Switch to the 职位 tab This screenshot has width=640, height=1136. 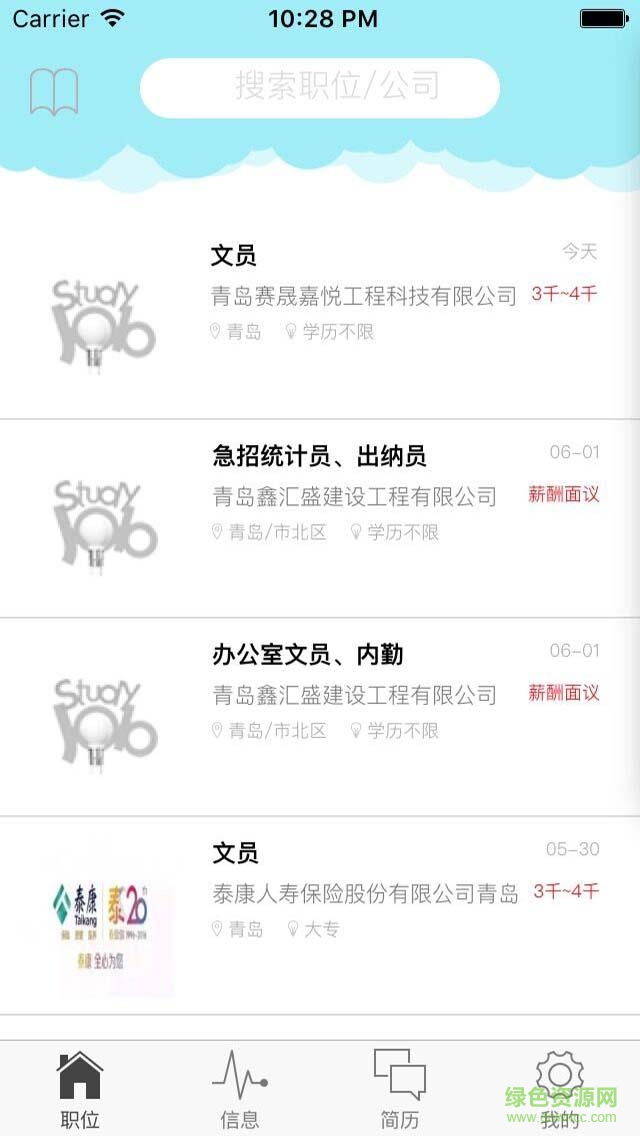tap(80, 1090)
